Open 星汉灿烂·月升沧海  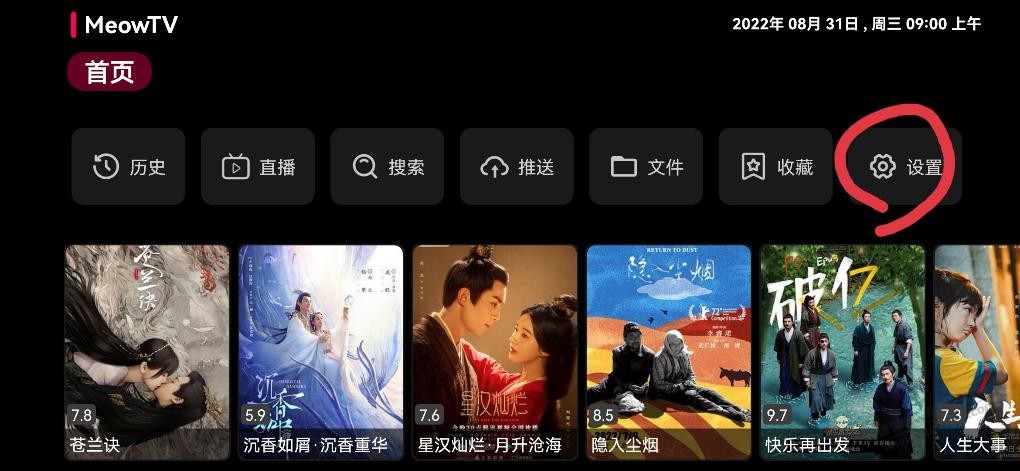(x=495, y=350)
